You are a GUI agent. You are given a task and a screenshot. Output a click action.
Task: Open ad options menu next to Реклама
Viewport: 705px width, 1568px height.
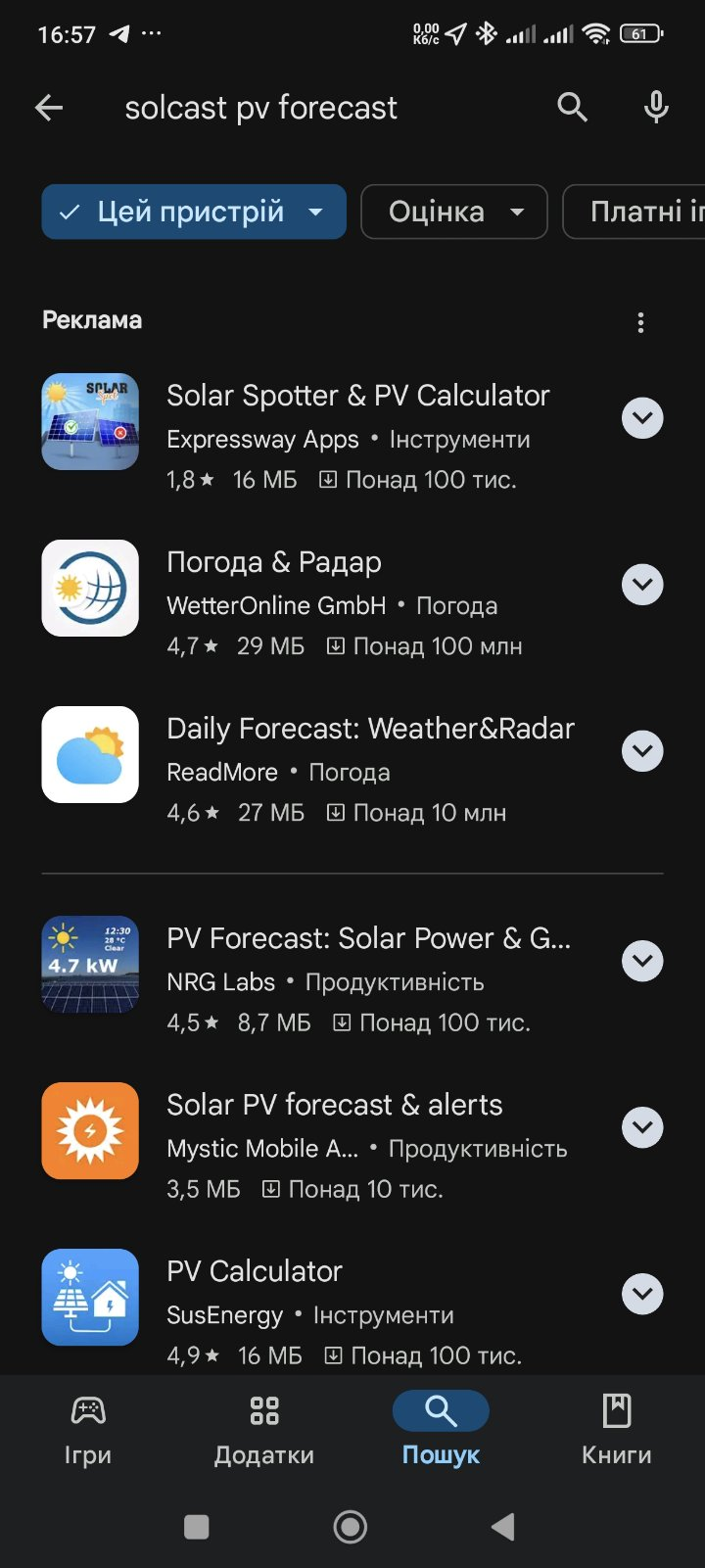pyautogui.click(x=640, y=322)
